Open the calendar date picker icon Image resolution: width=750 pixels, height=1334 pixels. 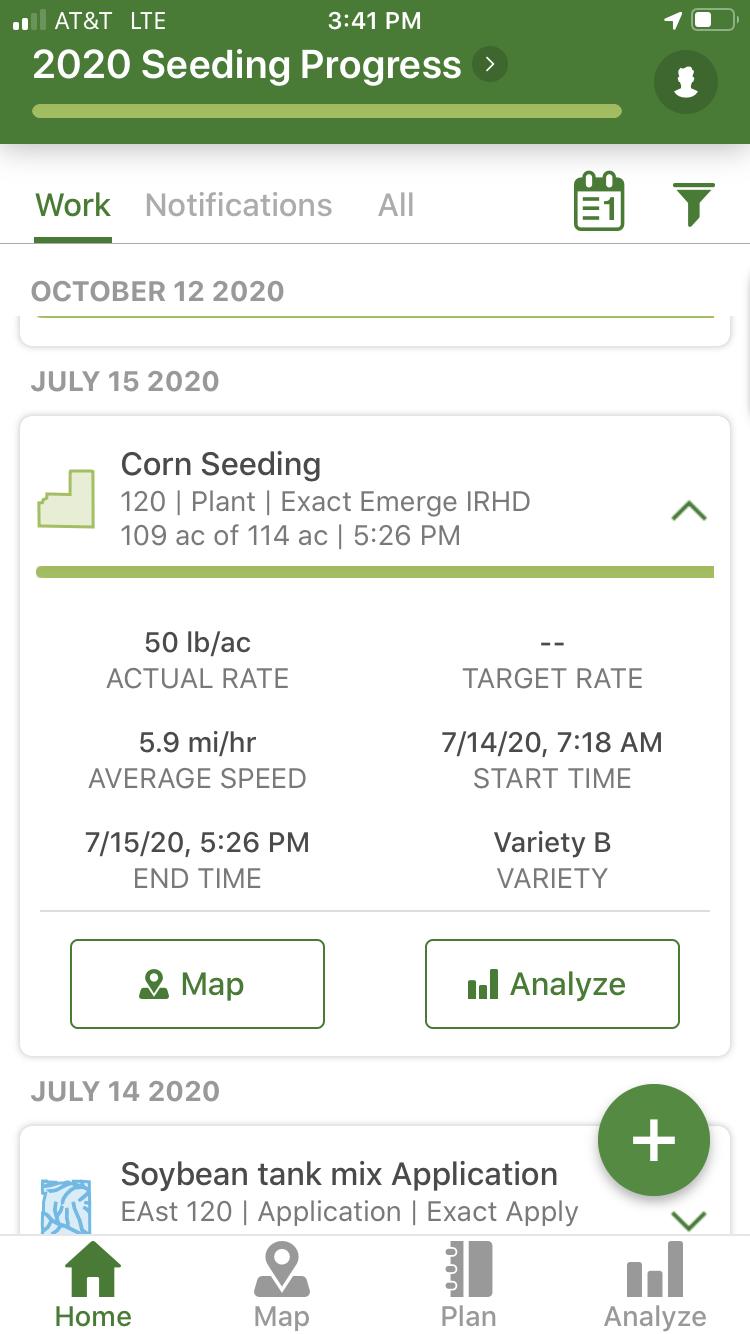coord(599,202)
